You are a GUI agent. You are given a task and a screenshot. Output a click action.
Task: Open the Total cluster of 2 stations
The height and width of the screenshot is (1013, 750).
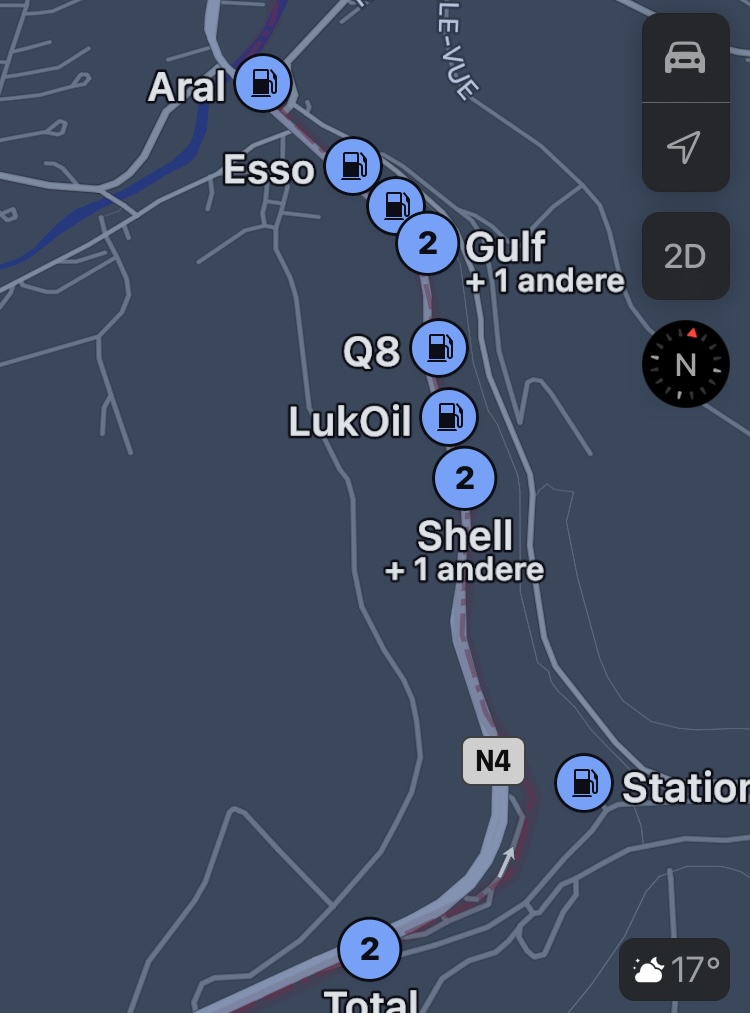370,949
